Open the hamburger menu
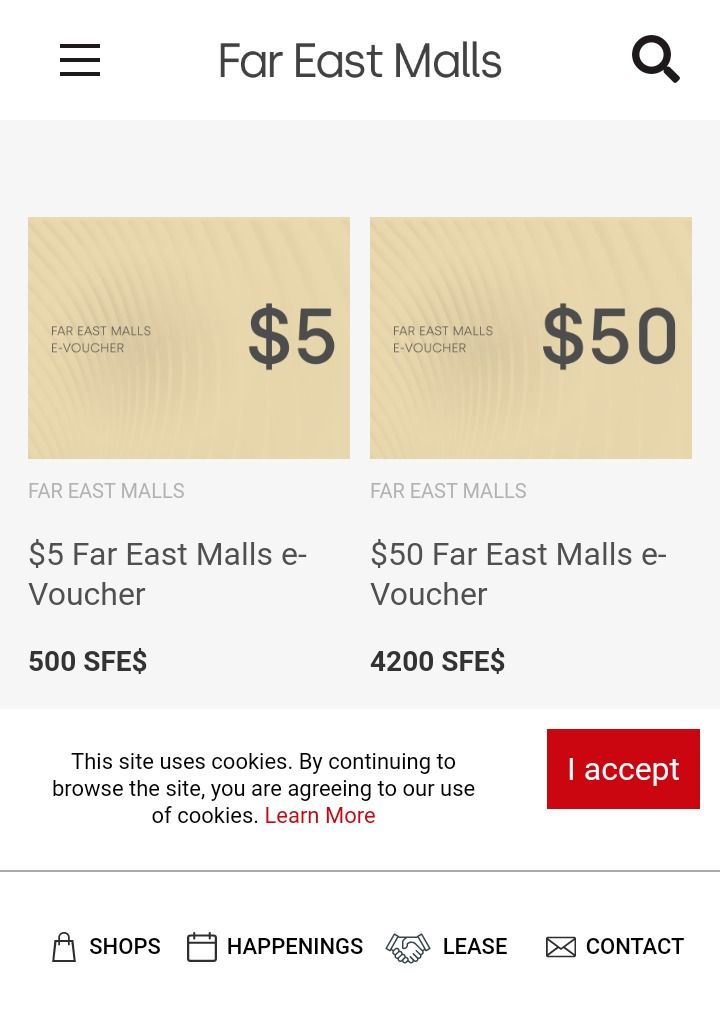The height and width of the screenshot is (1022, 720). pyautogui.click(x=80, y=60)
